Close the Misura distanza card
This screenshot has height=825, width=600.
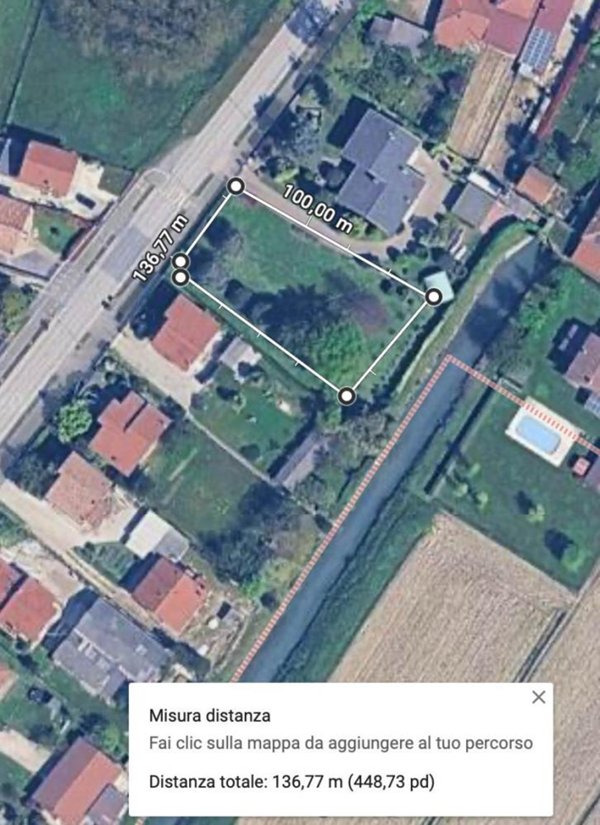(539, 697)
